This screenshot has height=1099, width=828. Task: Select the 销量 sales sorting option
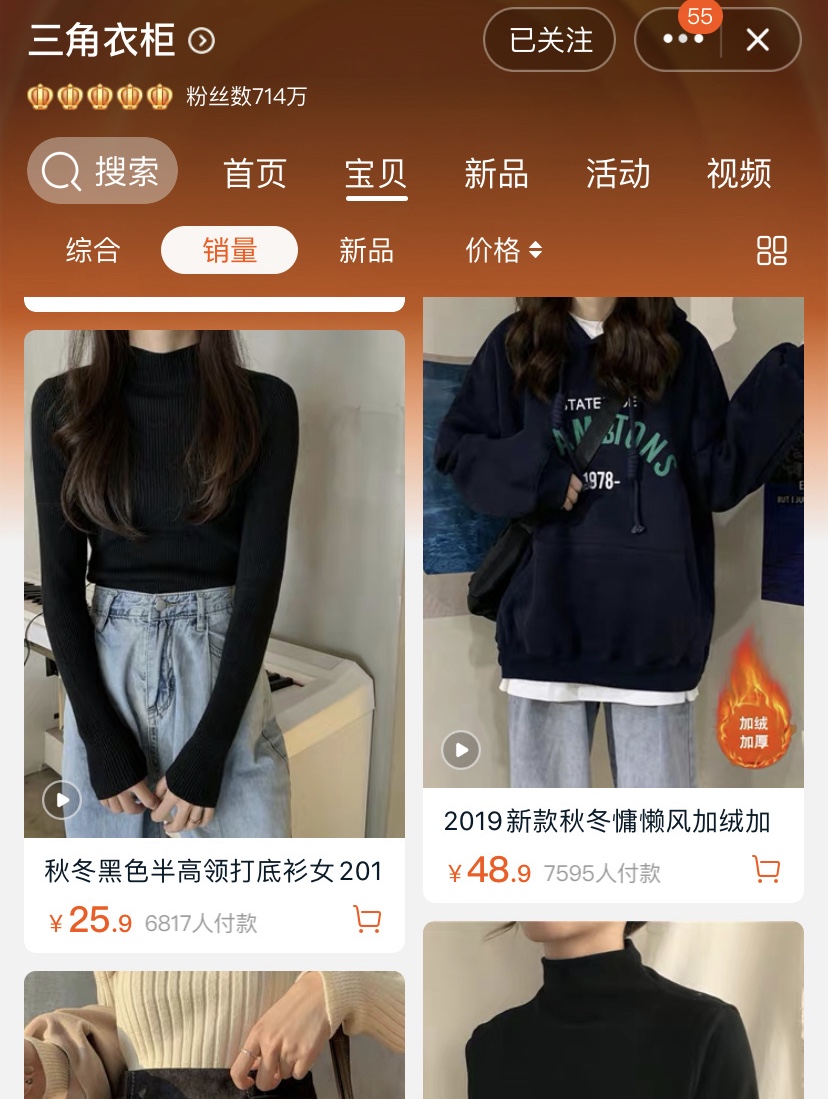(229, 250)
